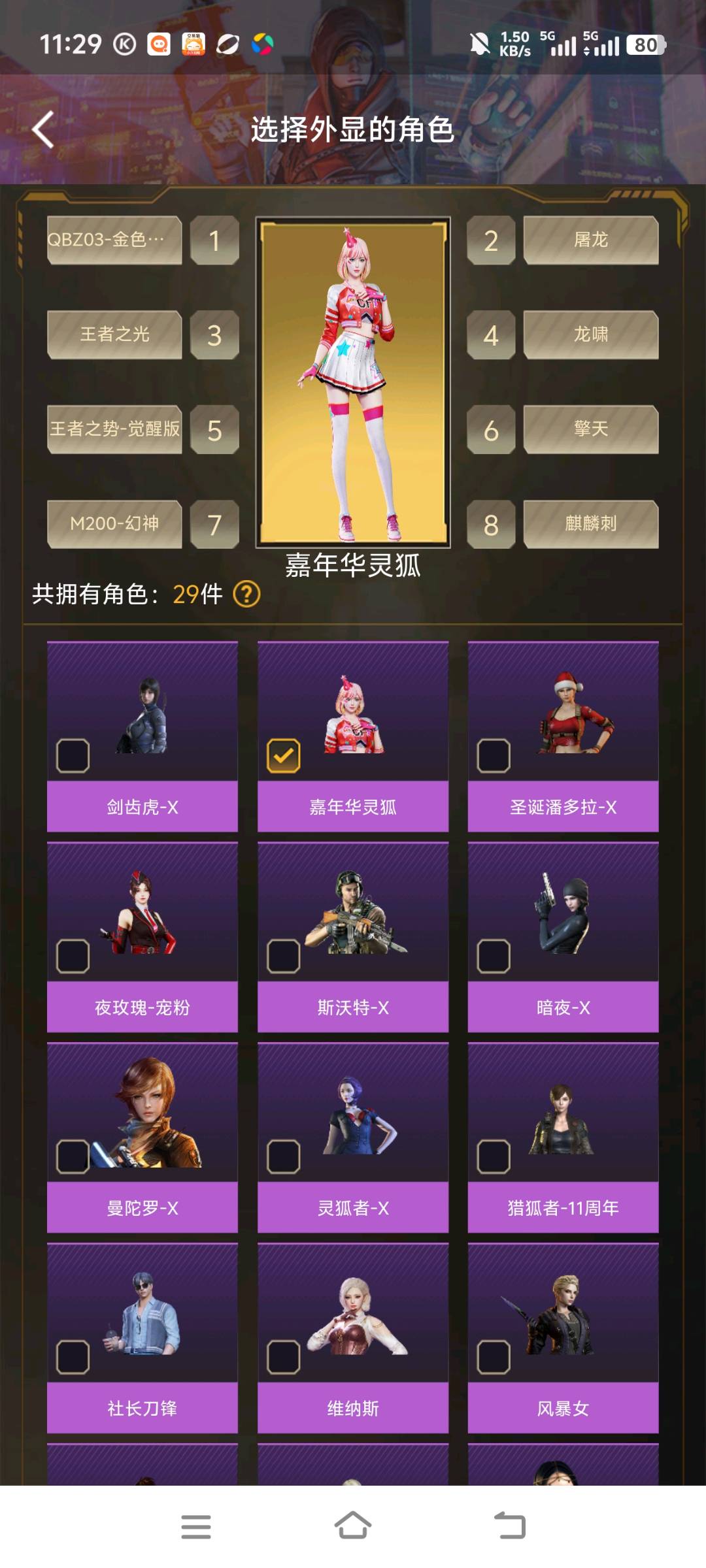The image size is (706, 1568).
Task: Tap the 王者之势-觉醒版 slot
Action: (114, 429)
